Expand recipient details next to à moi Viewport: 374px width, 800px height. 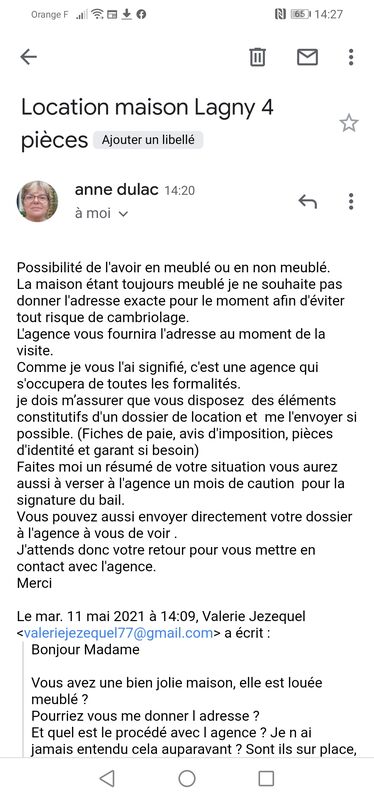click(122, 214)
